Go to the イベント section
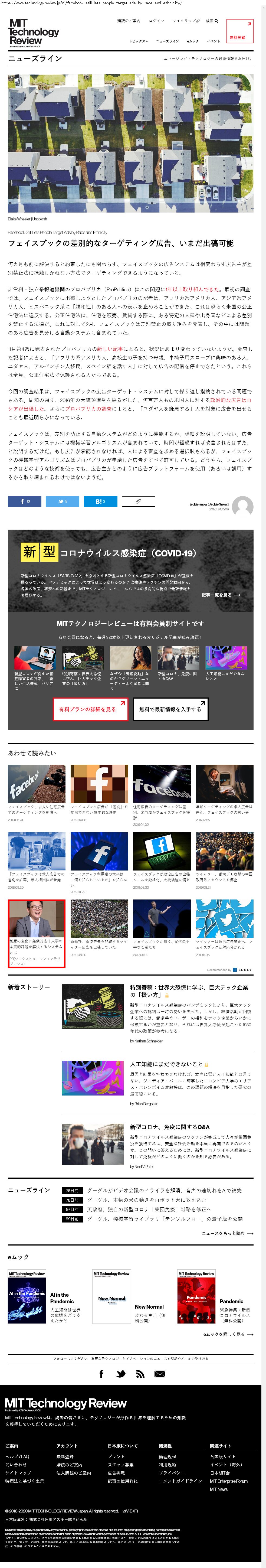Viewport: 266px width, 1568px height. (x=213, y=41)
